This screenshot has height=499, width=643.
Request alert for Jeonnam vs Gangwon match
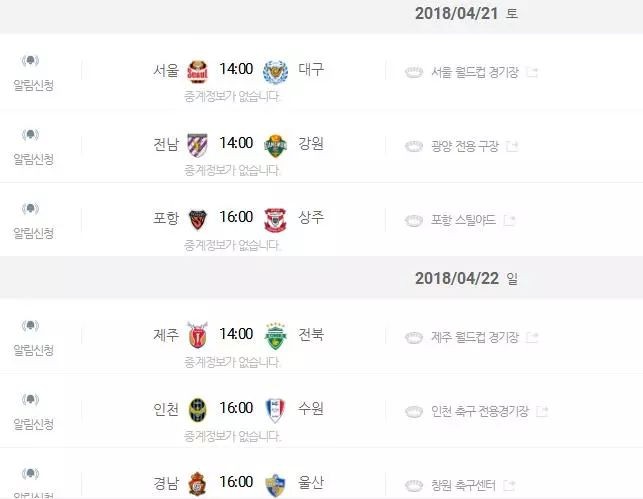(x=32, y=146)
